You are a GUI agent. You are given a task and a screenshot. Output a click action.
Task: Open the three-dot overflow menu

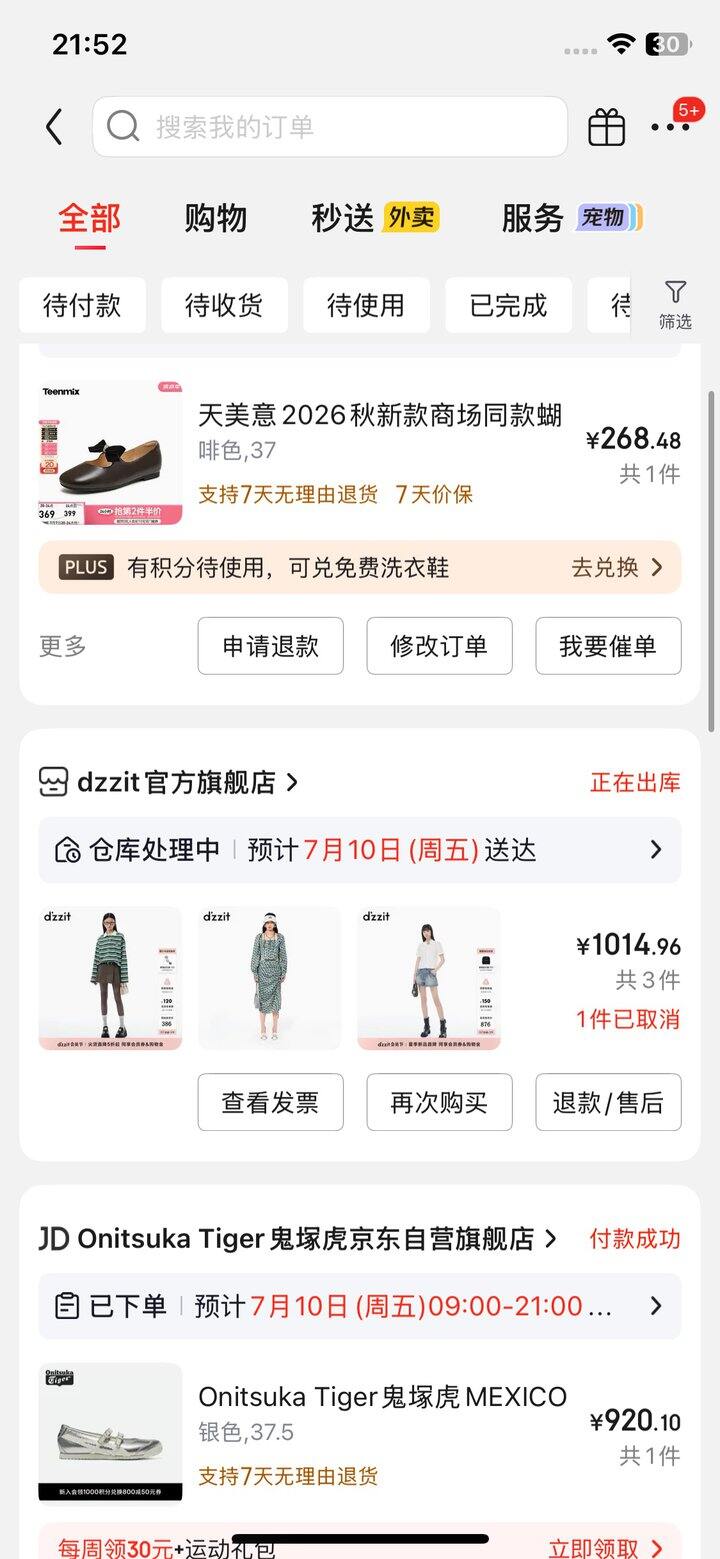pos(670,127)
